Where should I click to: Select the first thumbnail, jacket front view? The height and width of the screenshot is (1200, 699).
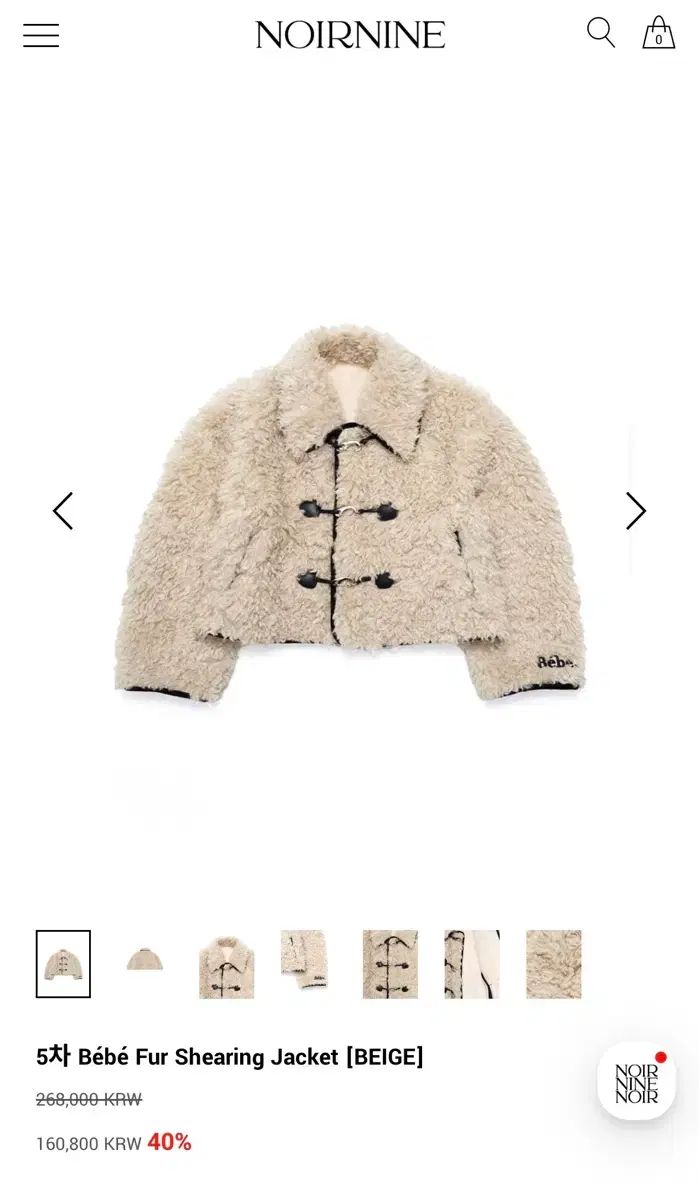coord(63,964)
